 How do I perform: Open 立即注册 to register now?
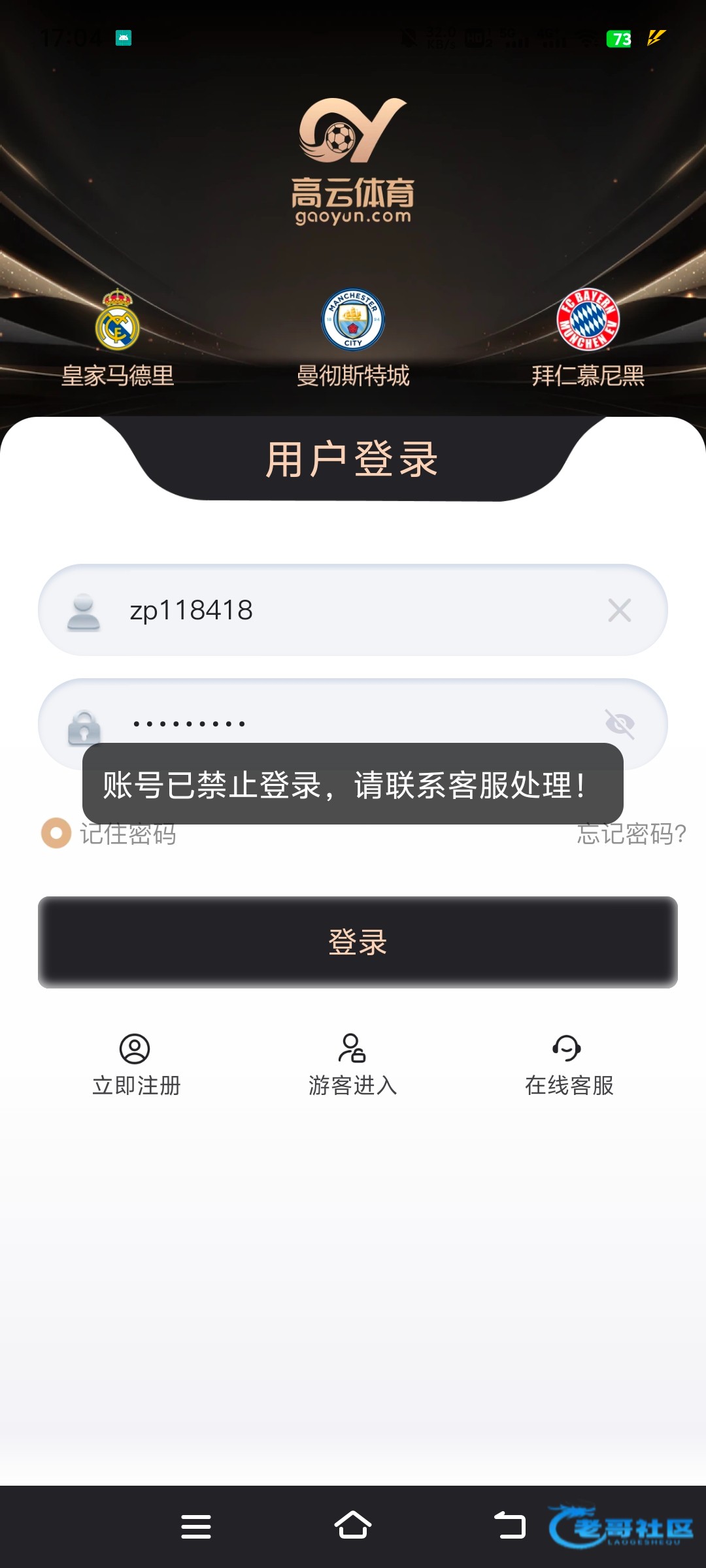[x=136, y=1065]
